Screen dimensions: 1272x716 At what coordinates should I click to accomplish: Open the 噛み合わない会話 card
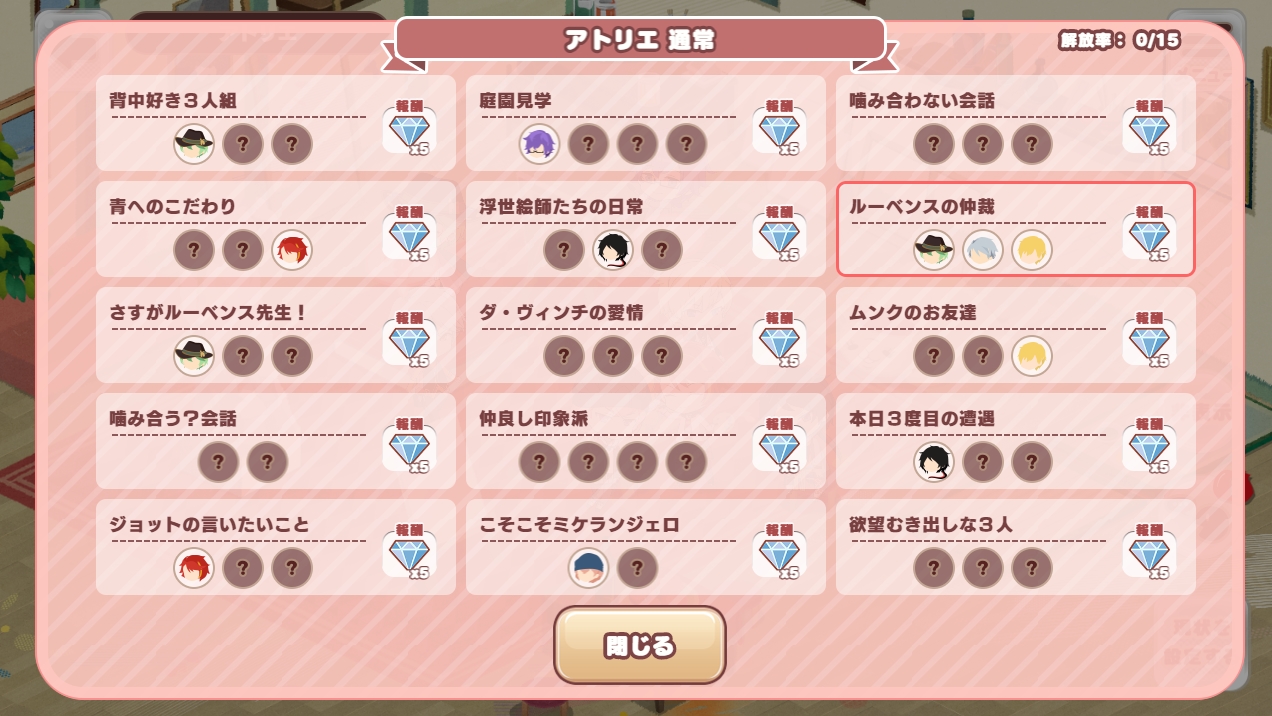pos(1015,123)
